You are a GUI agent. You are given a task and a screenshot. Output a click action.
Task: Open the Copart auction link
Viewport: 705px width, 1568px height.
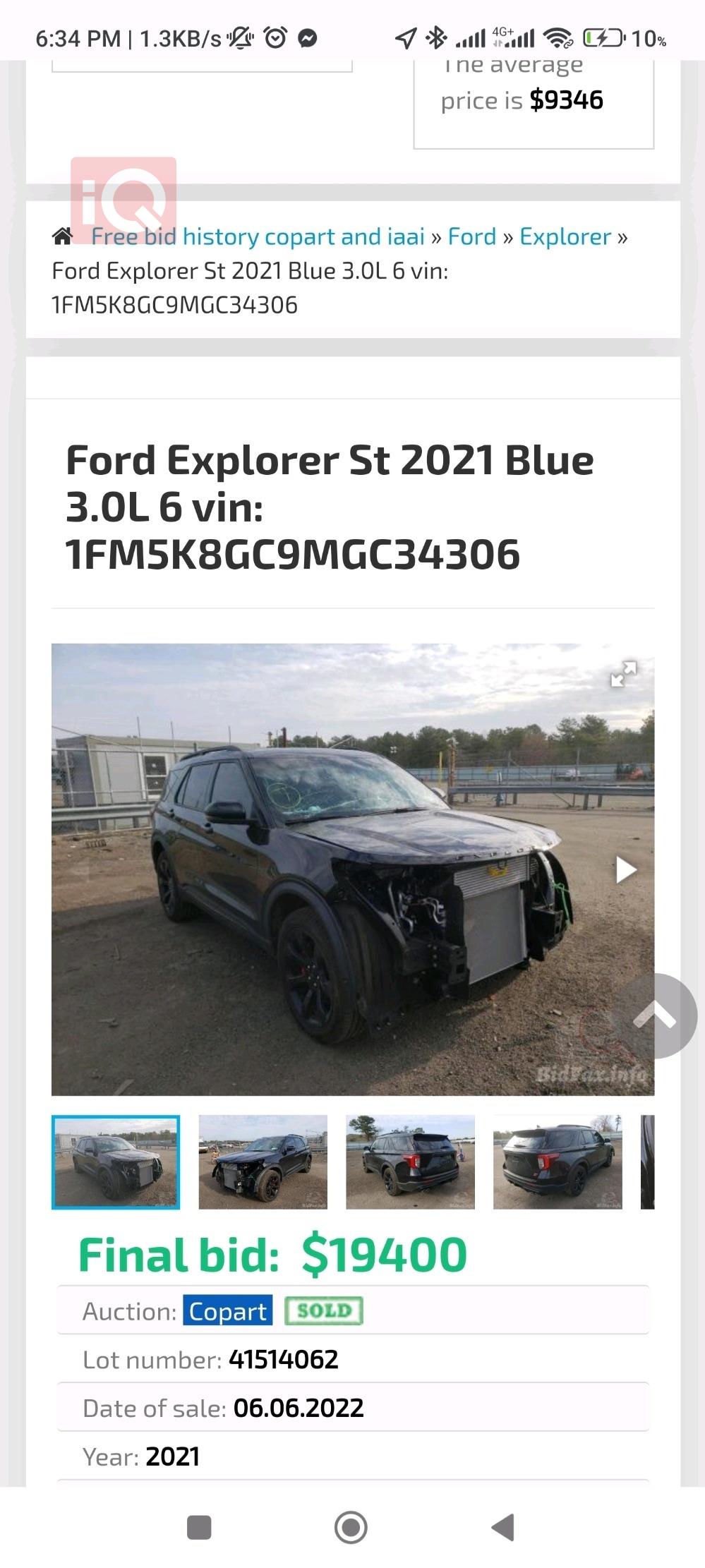tap(227, 1311)
